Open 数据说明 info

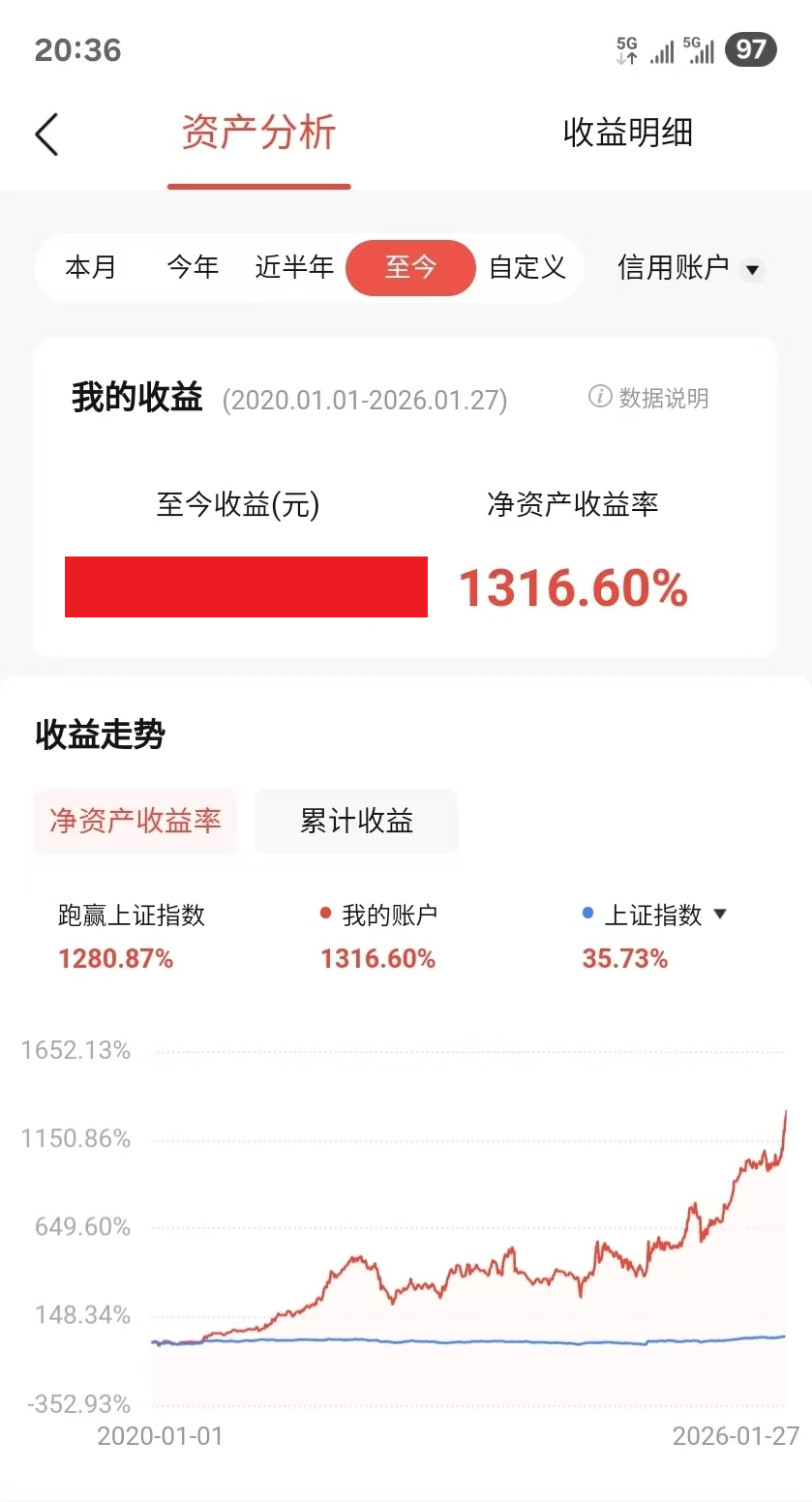click(649, 398)
